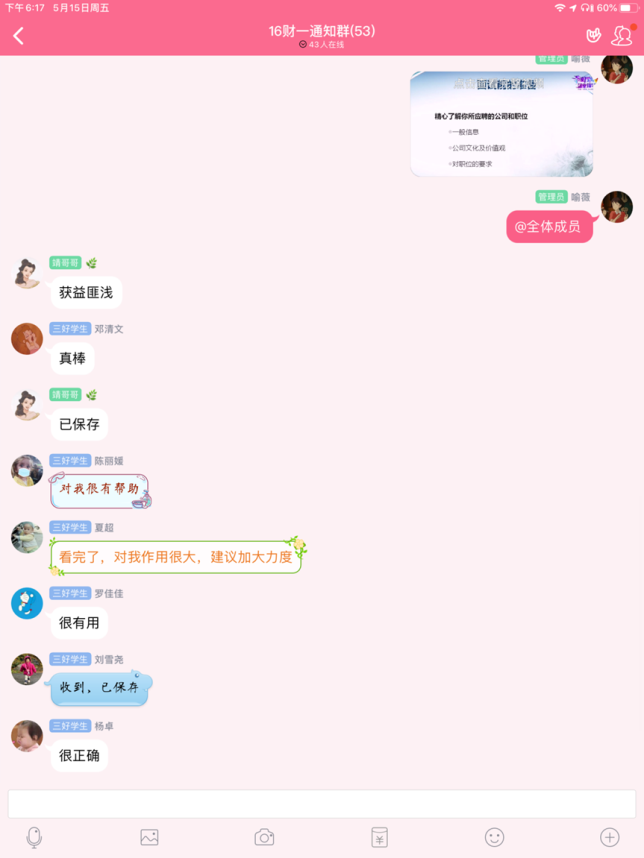Screen dimensions: 644x858
Task: View 邓清文's profile avatar
Action: (x=27, y=339)
